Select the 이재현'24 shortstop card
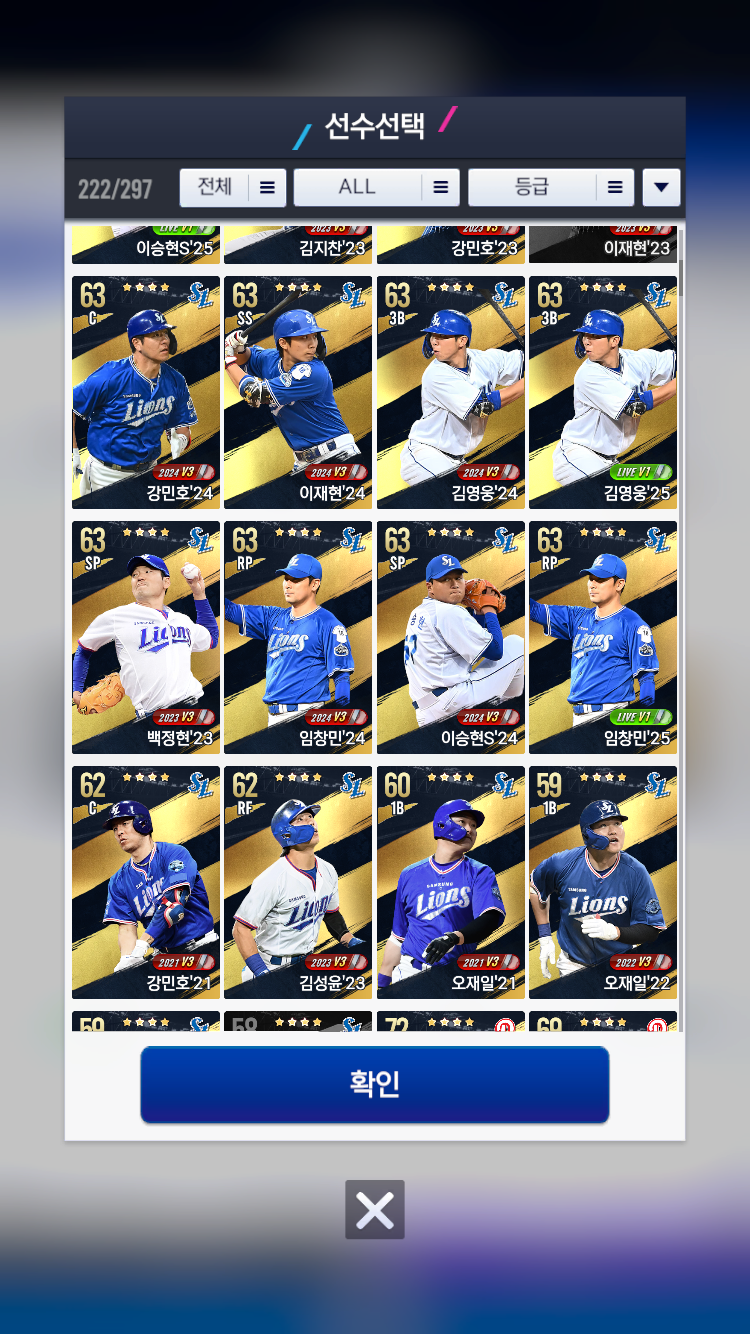 pyautogui.click(x=298, y=392)
